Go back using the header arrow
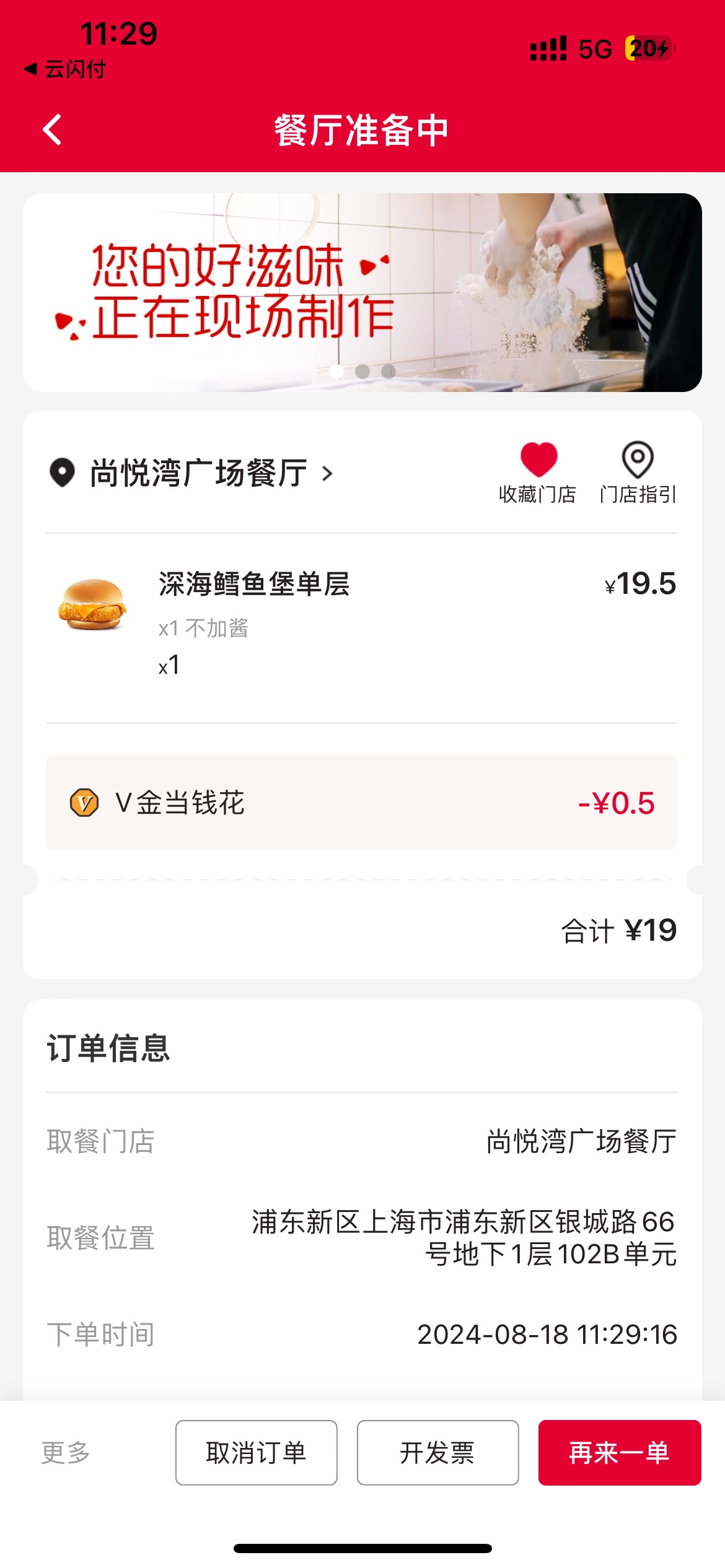725x1568 pixels. 52,130
